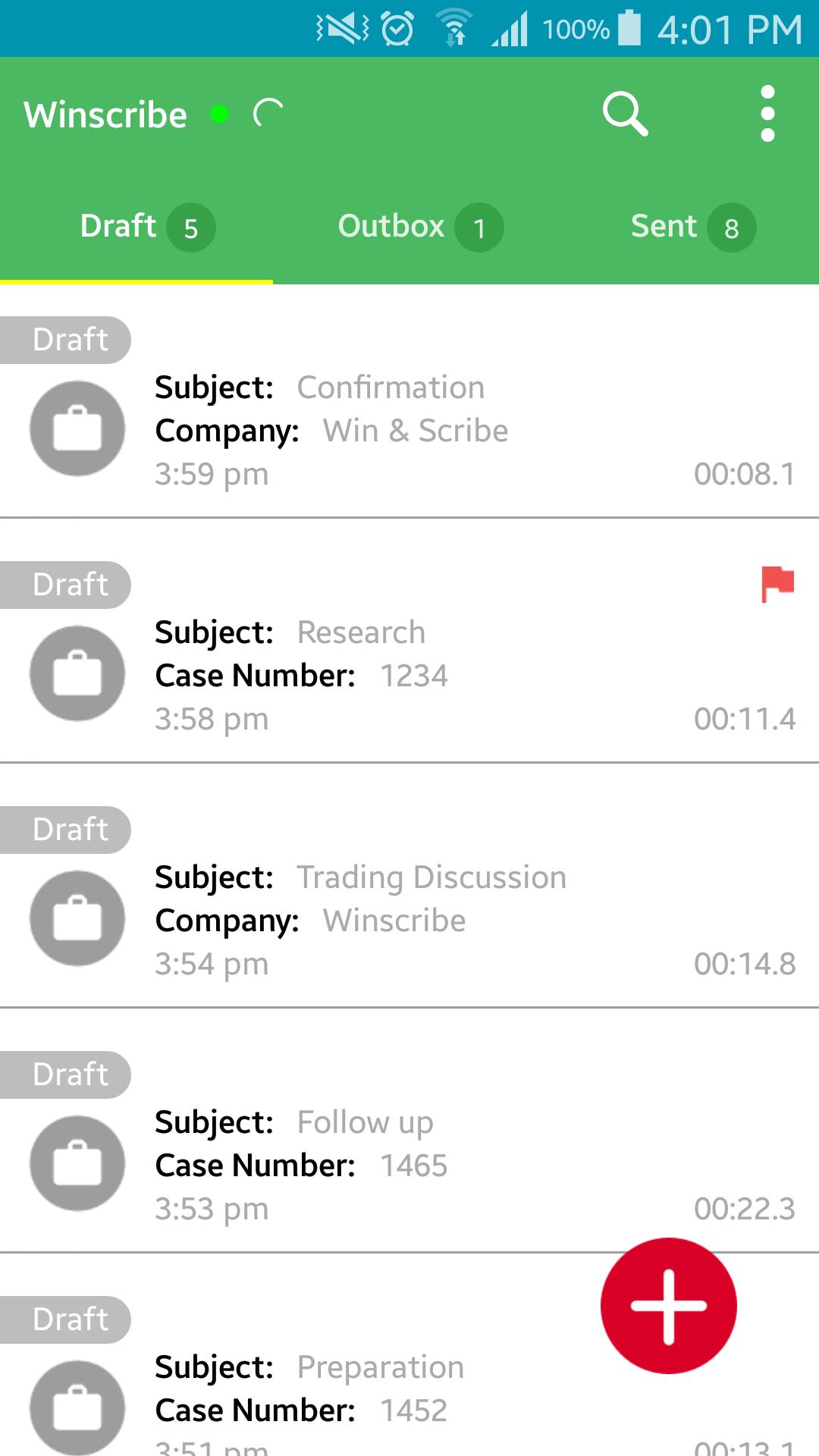Tap the Win & Scribe company text
The image size is (819, 1456).
pos(416,430)
